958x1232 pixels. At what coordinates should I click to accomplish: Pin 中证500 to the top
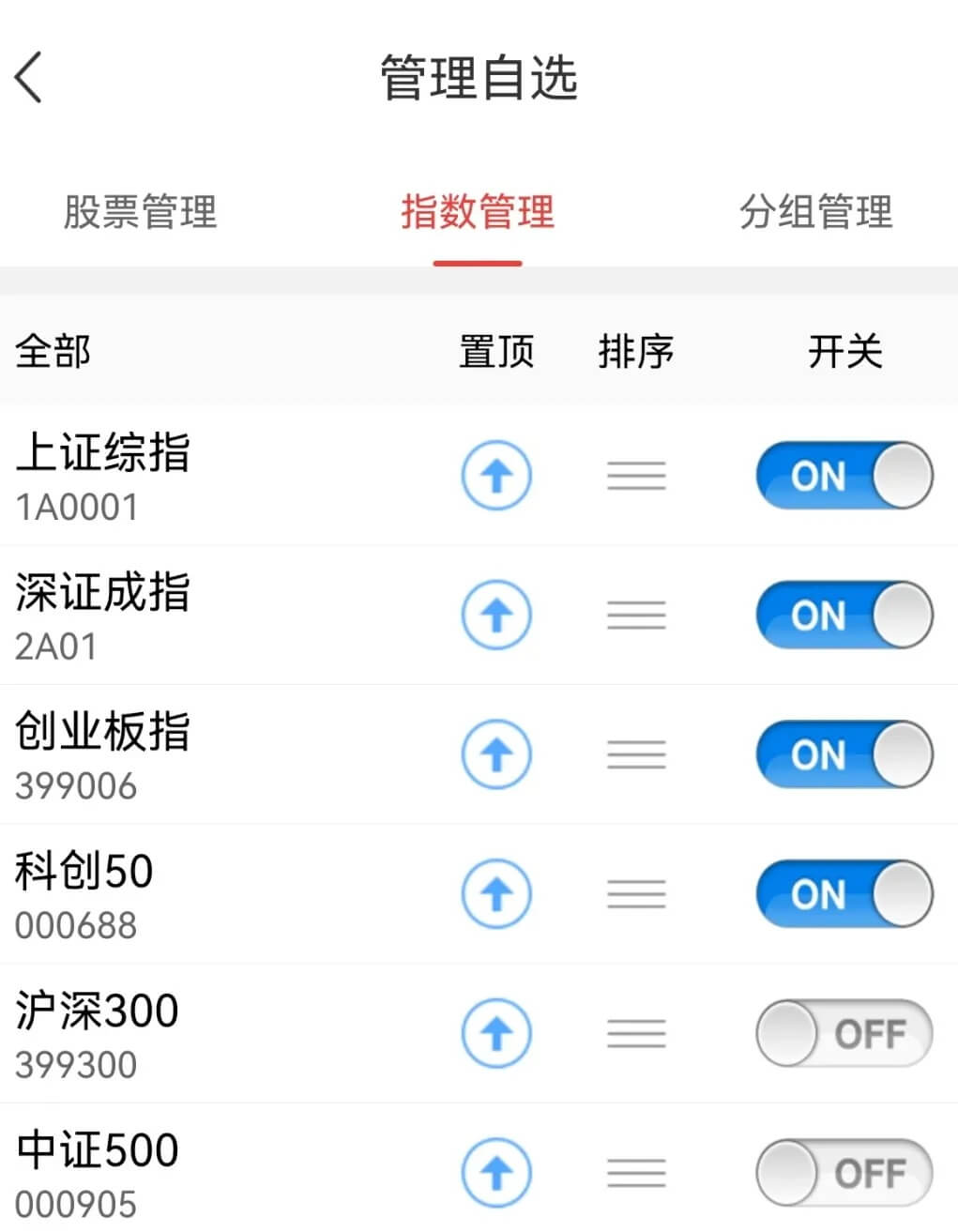point(496,1172)
